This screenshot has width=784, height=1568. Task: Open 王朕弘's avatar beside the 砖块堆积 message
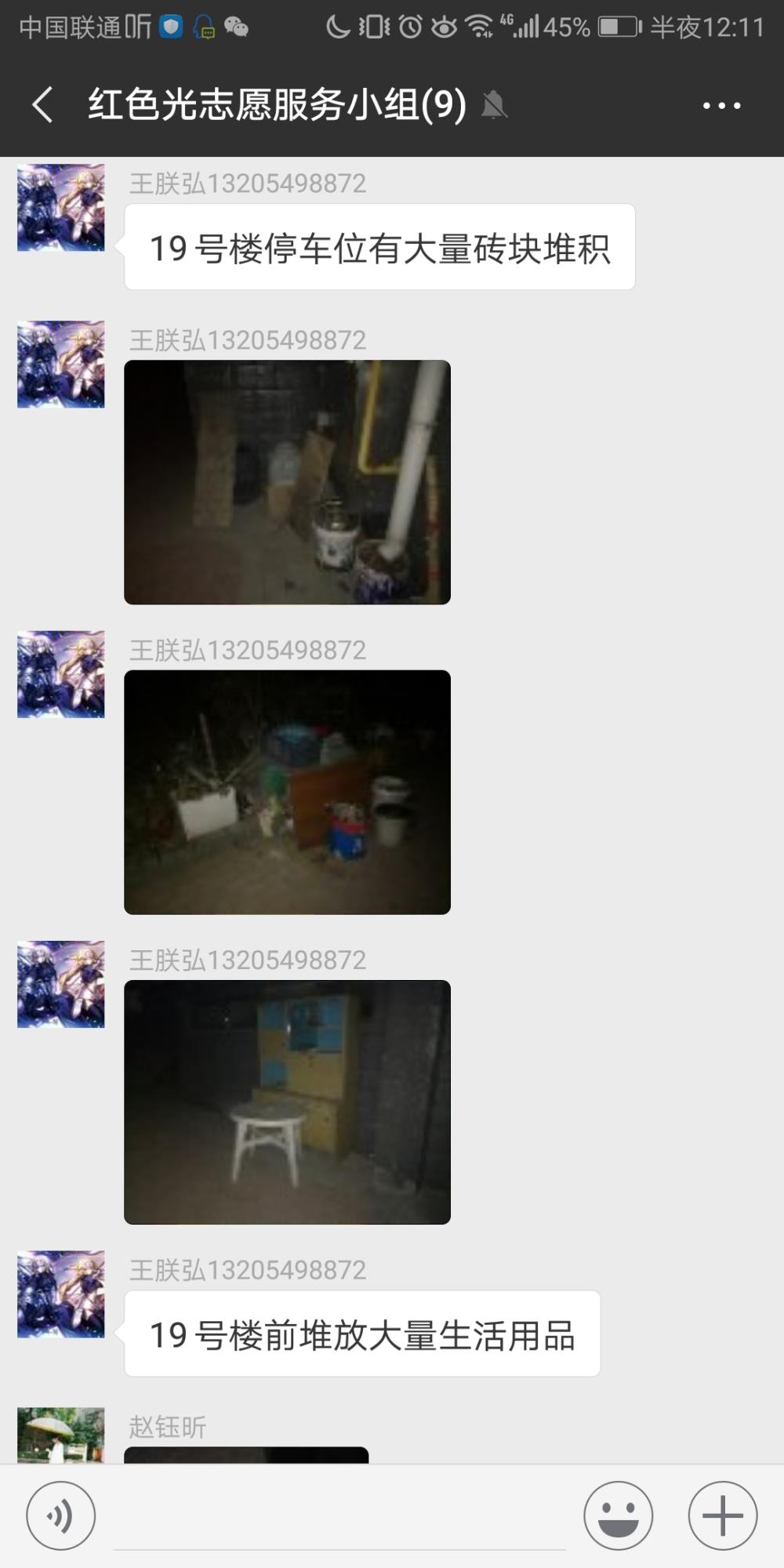point(61,208)
